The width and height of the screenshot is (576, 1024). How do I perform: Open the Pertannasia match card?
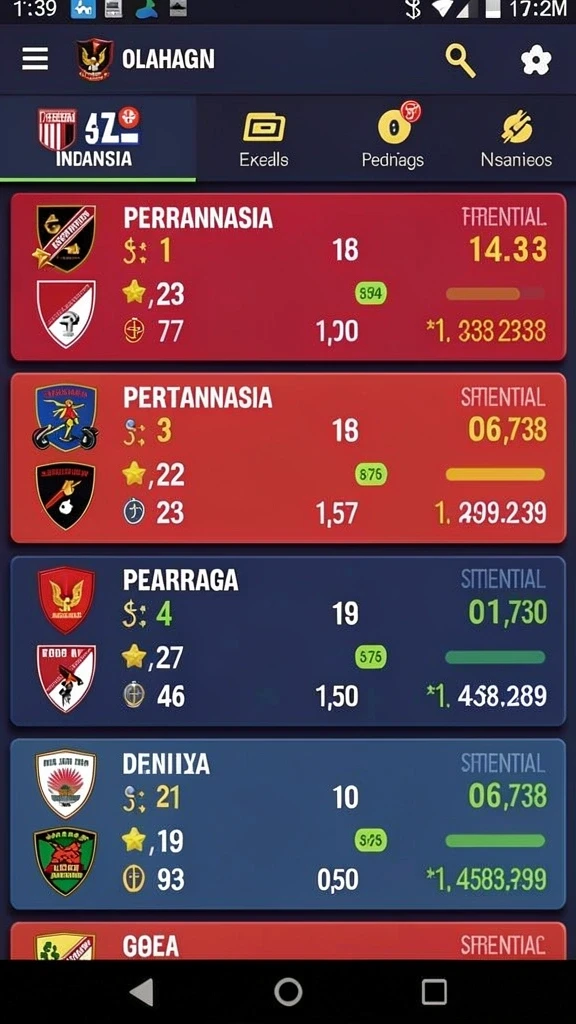click(x=288, y=458)
